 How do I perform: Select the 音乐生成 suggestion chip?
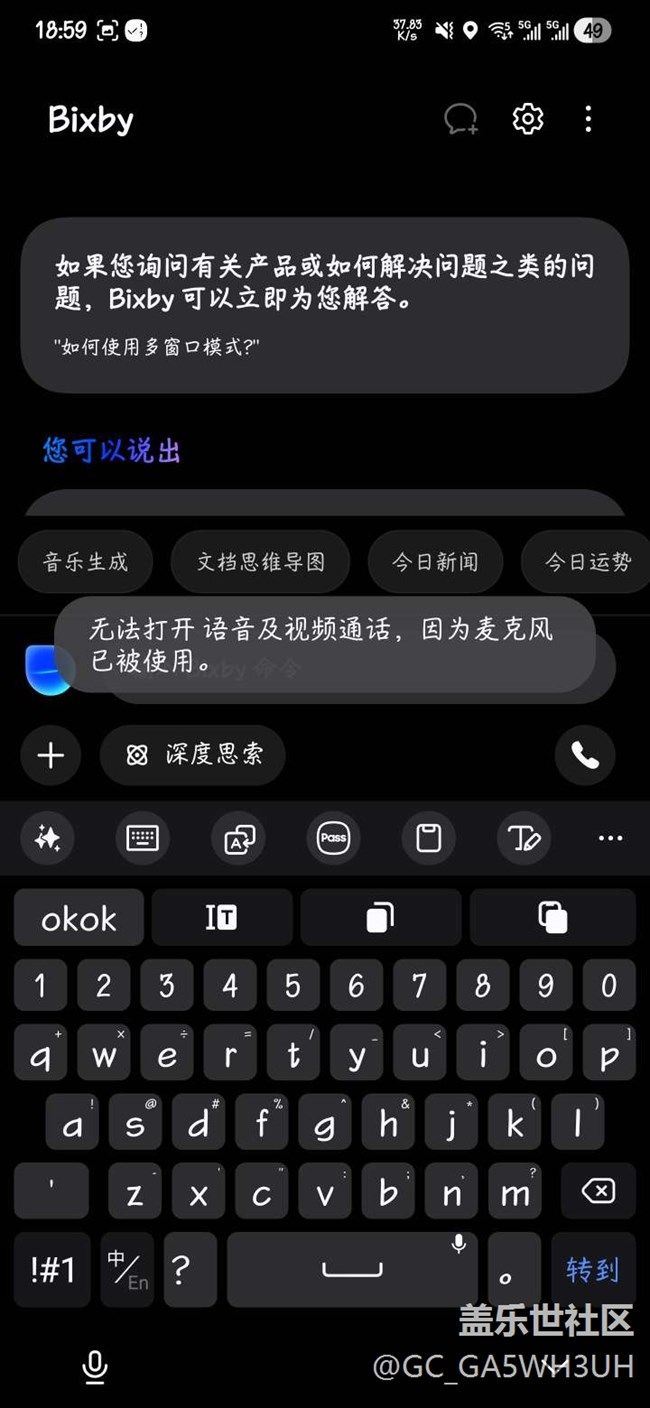(86, 562)
